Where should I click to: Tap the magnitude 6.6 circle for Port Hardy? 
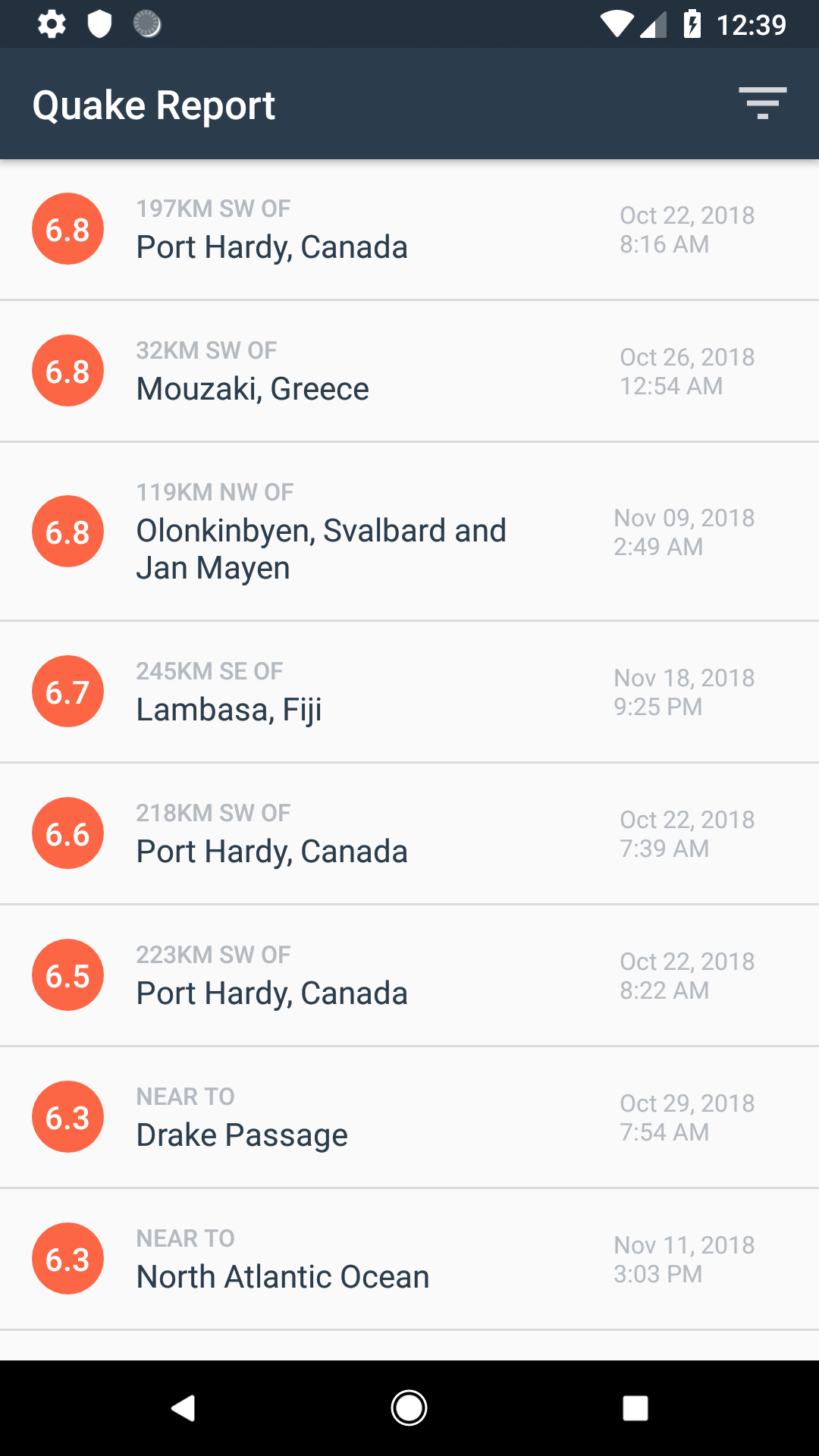pos(67,833)
